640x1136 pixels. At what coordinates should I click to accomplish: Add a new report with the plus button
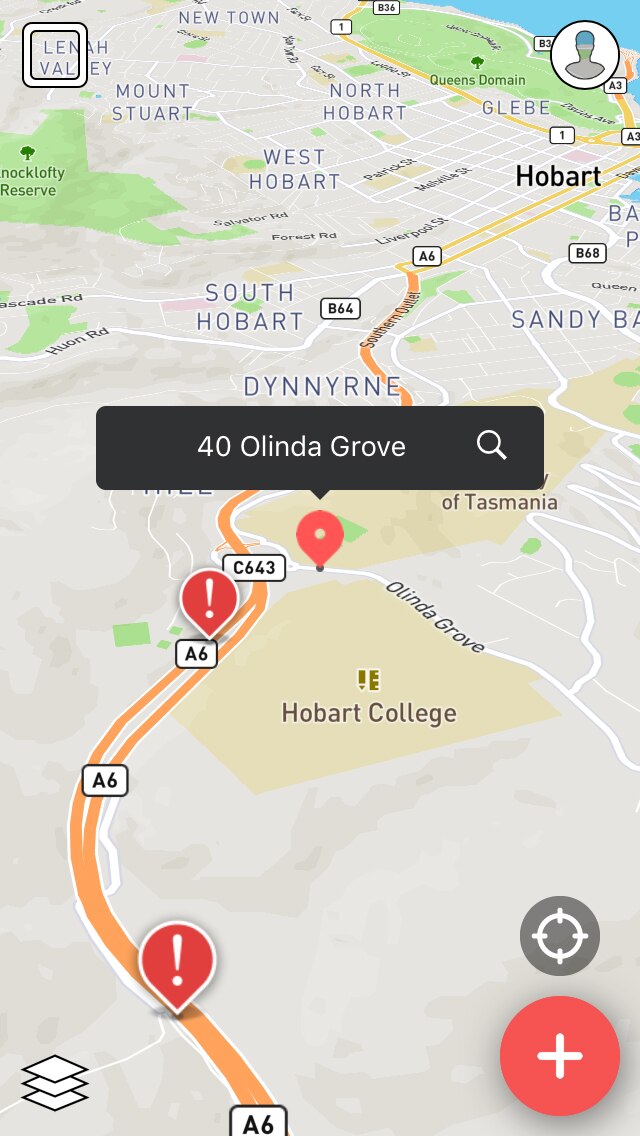click(x=560, y=1056)
